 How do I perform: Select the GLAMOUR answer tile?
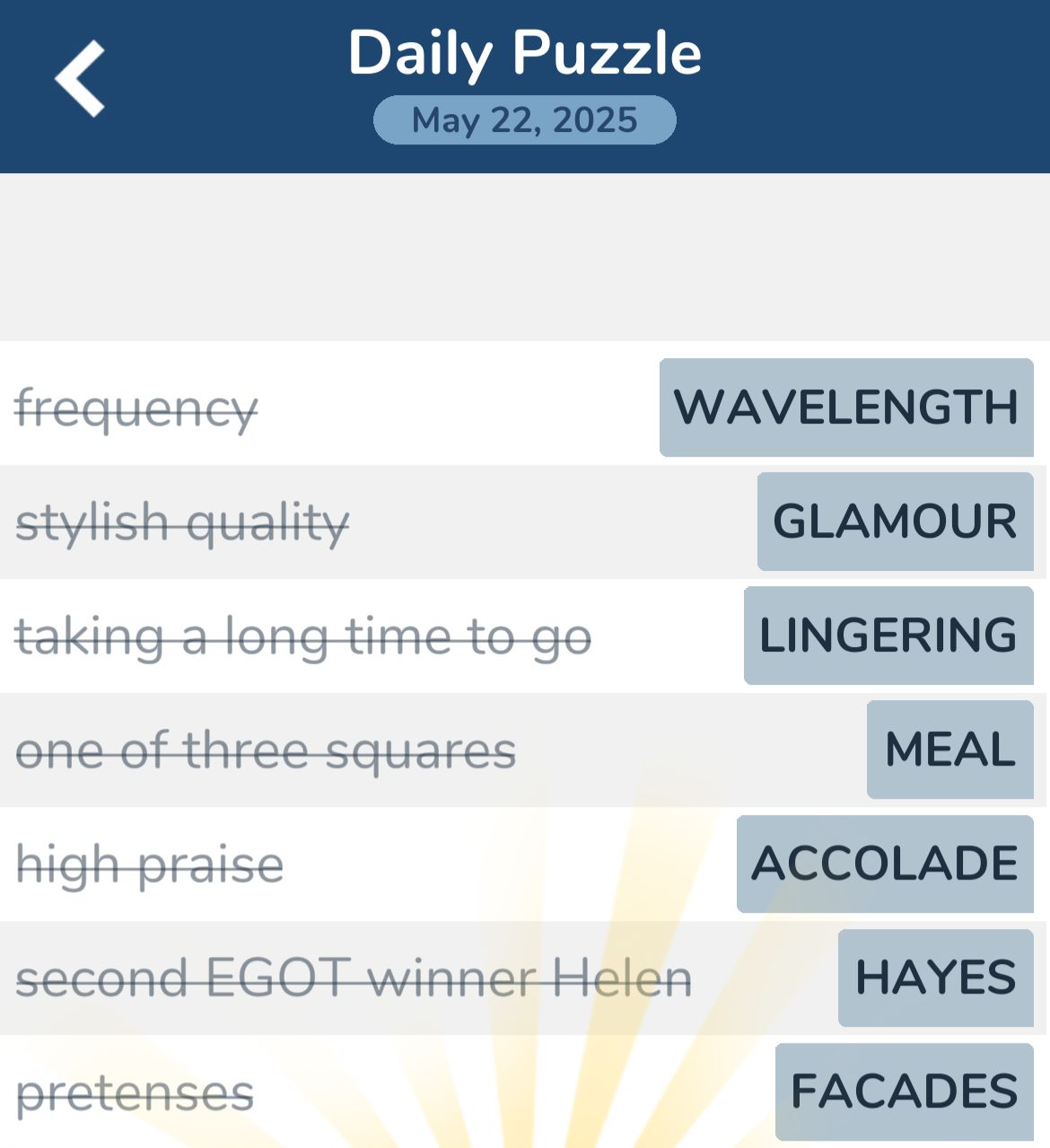(895, 521)
